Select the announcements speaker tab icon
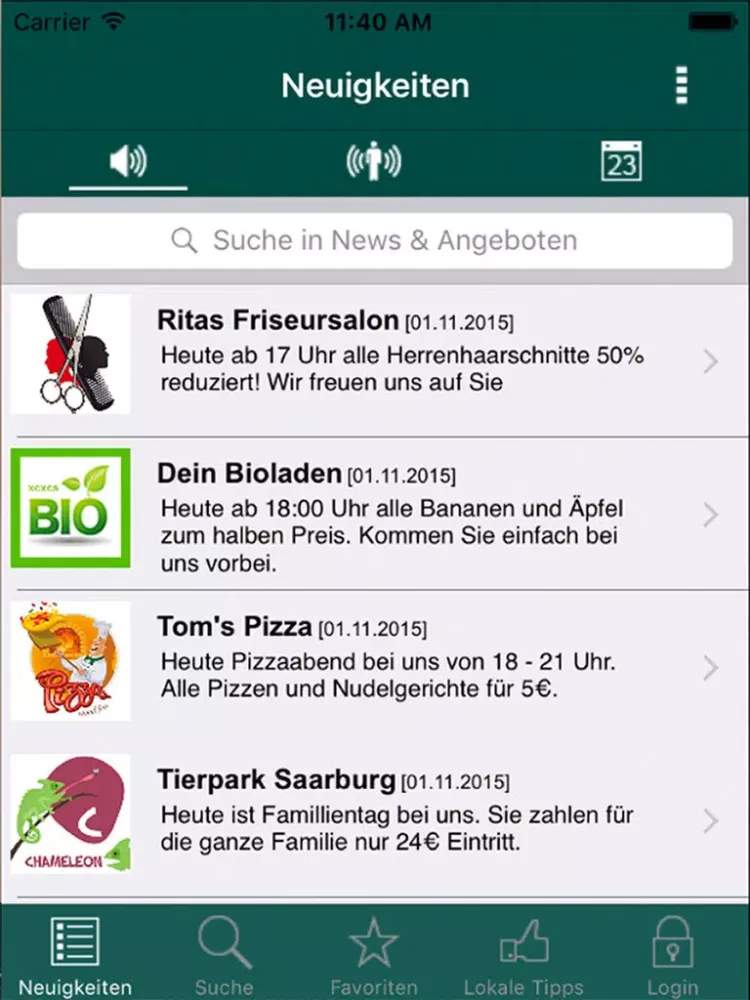750x1000 pixels. pyautogui.click(x=128, y=159)
